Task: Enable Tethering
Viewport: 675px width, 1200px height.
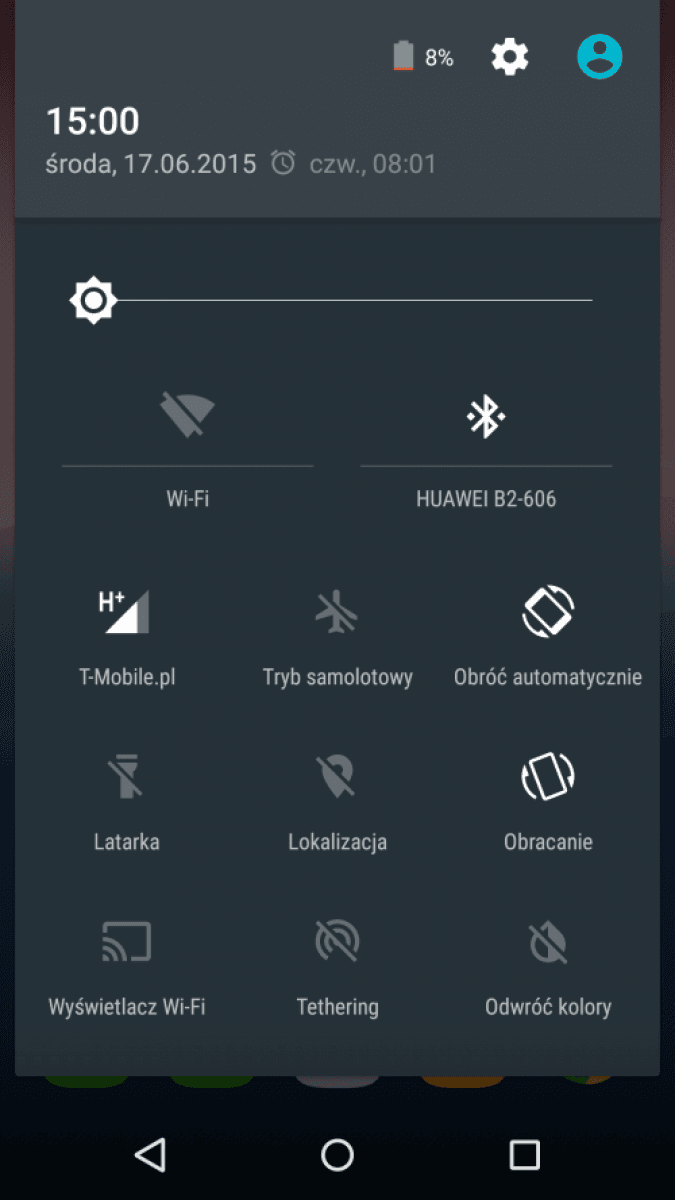Action: [x=337, y=967]
